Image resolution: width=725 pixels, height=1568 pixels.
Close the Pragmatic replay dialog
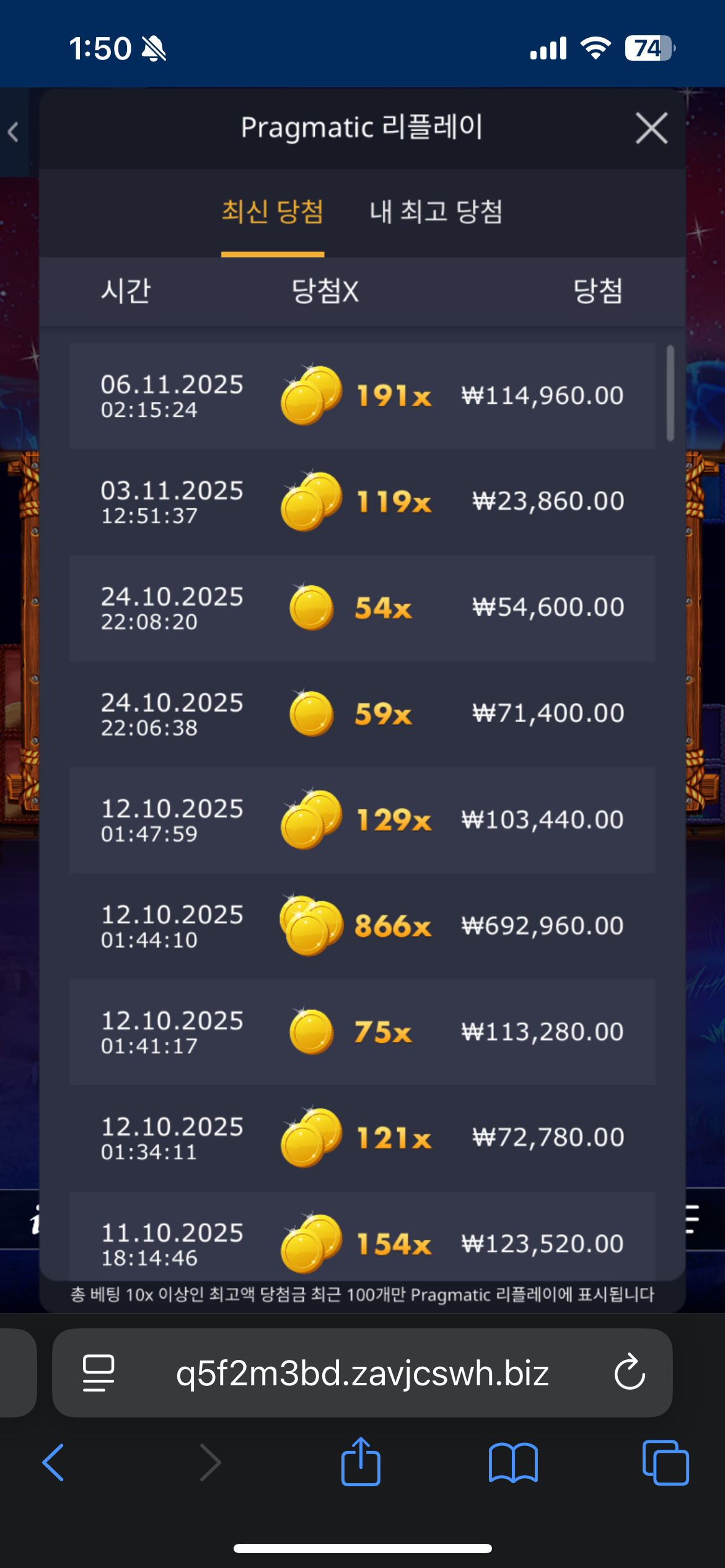point(651,128)
